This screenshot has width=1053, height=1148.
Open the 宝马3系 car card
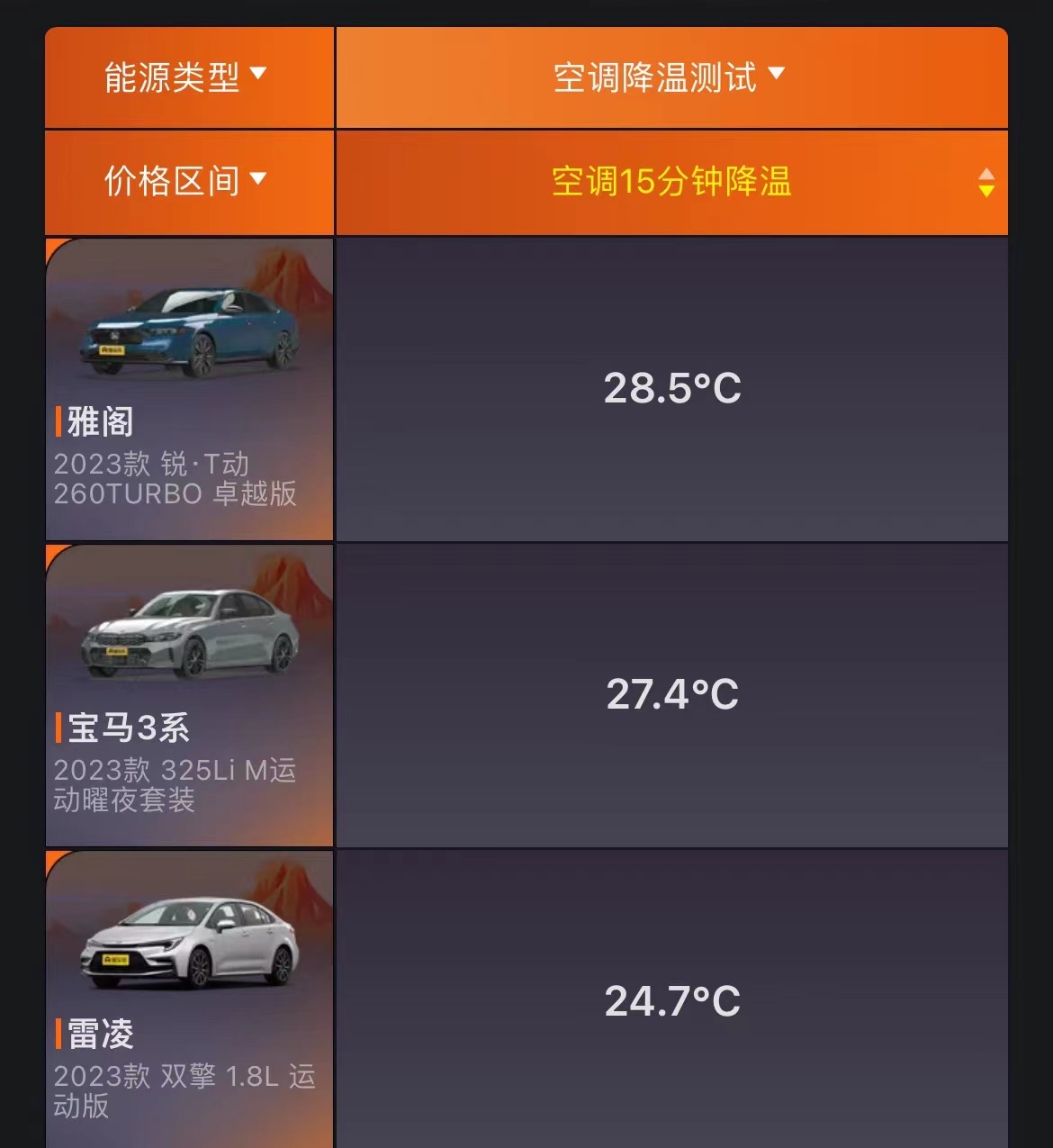(x=189, y=695)
